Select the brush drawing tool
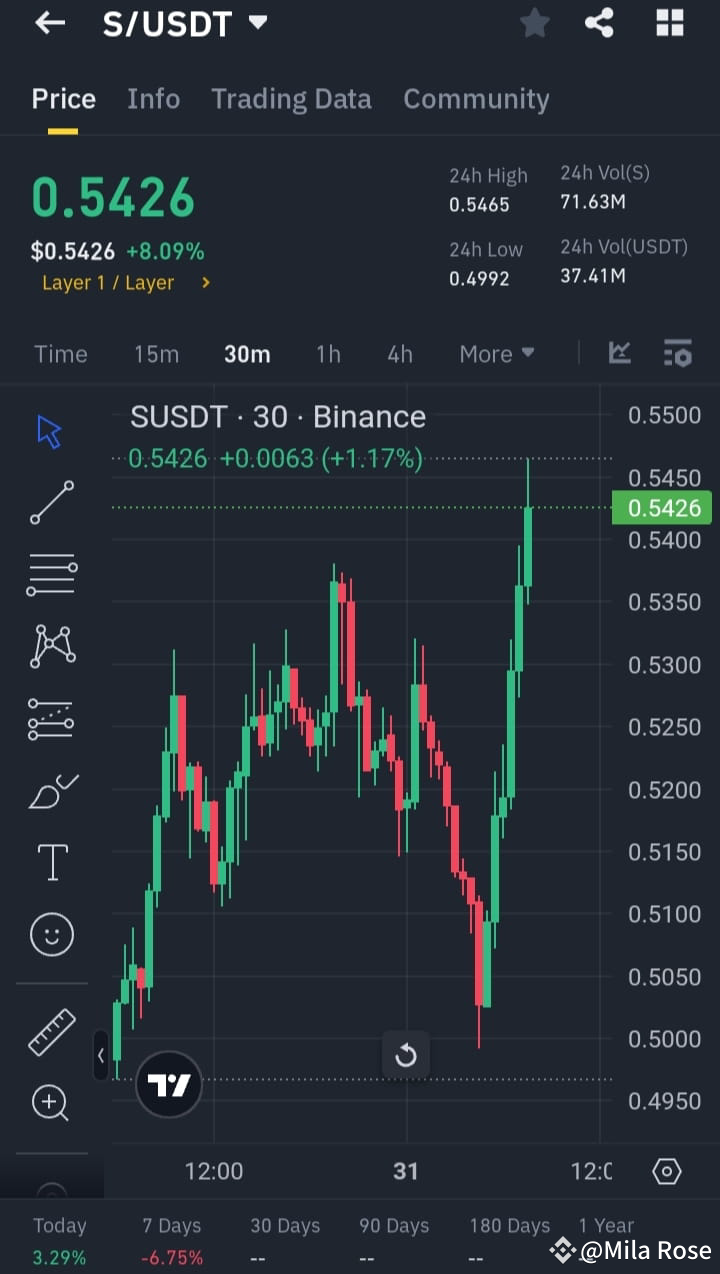The height and width of the screenshot is (1274, 720). (51, 790)
